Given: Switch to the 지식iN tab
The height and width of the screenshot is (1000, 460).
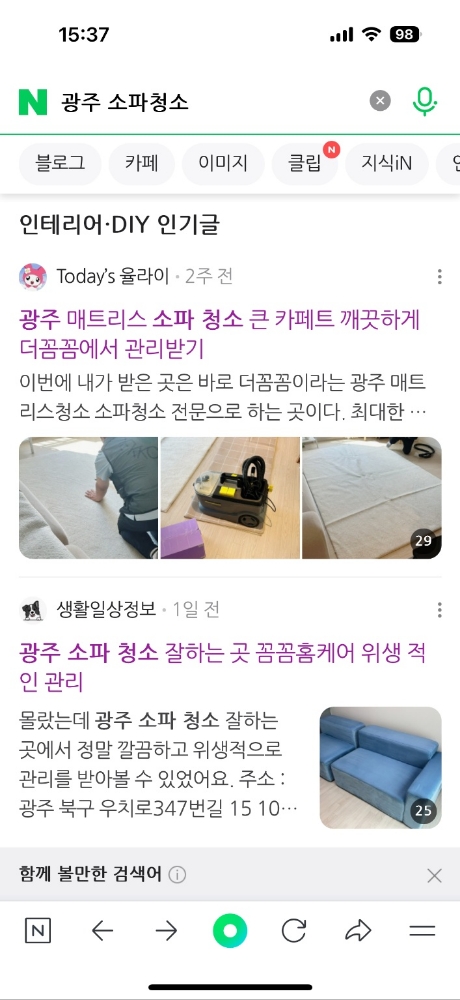Looking at the screenshot, I should [x=387, y=164].
